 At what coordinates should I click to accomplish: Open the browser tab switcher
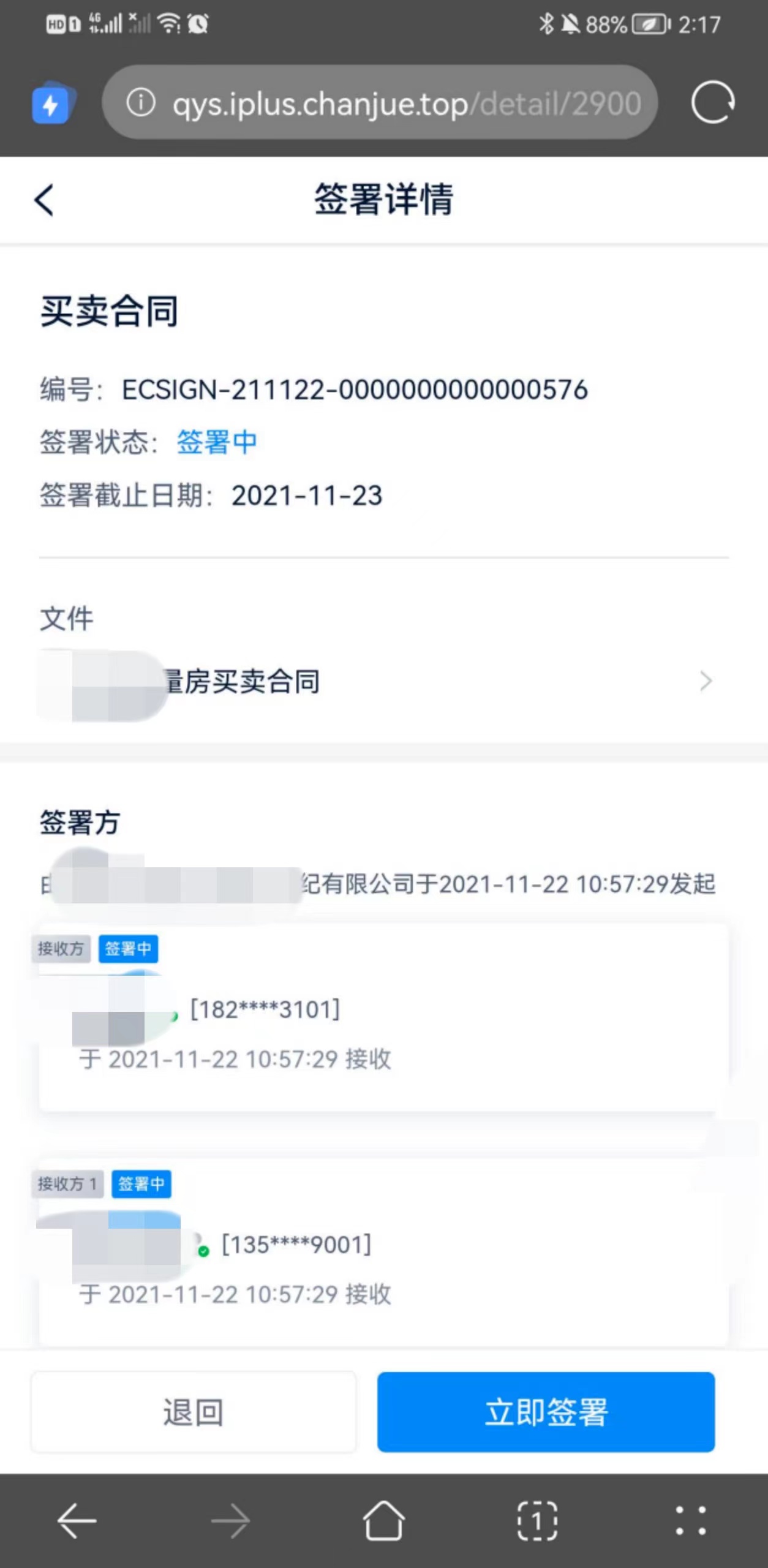coord(537,1520)
